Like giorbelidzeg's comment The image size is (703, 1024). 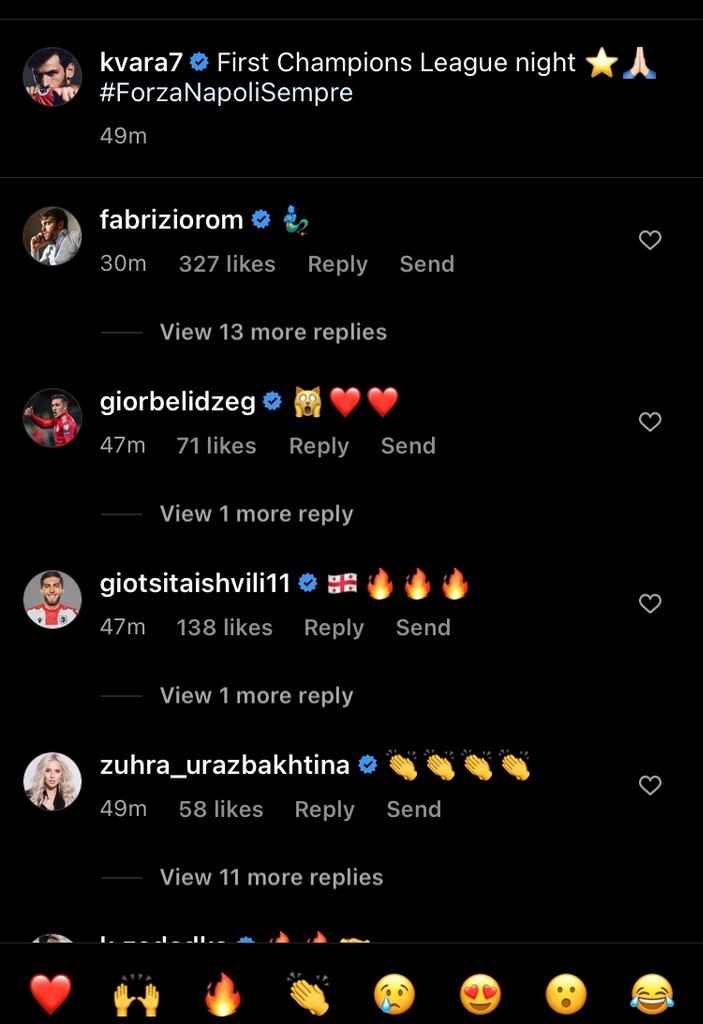click(x=650, y=422)
